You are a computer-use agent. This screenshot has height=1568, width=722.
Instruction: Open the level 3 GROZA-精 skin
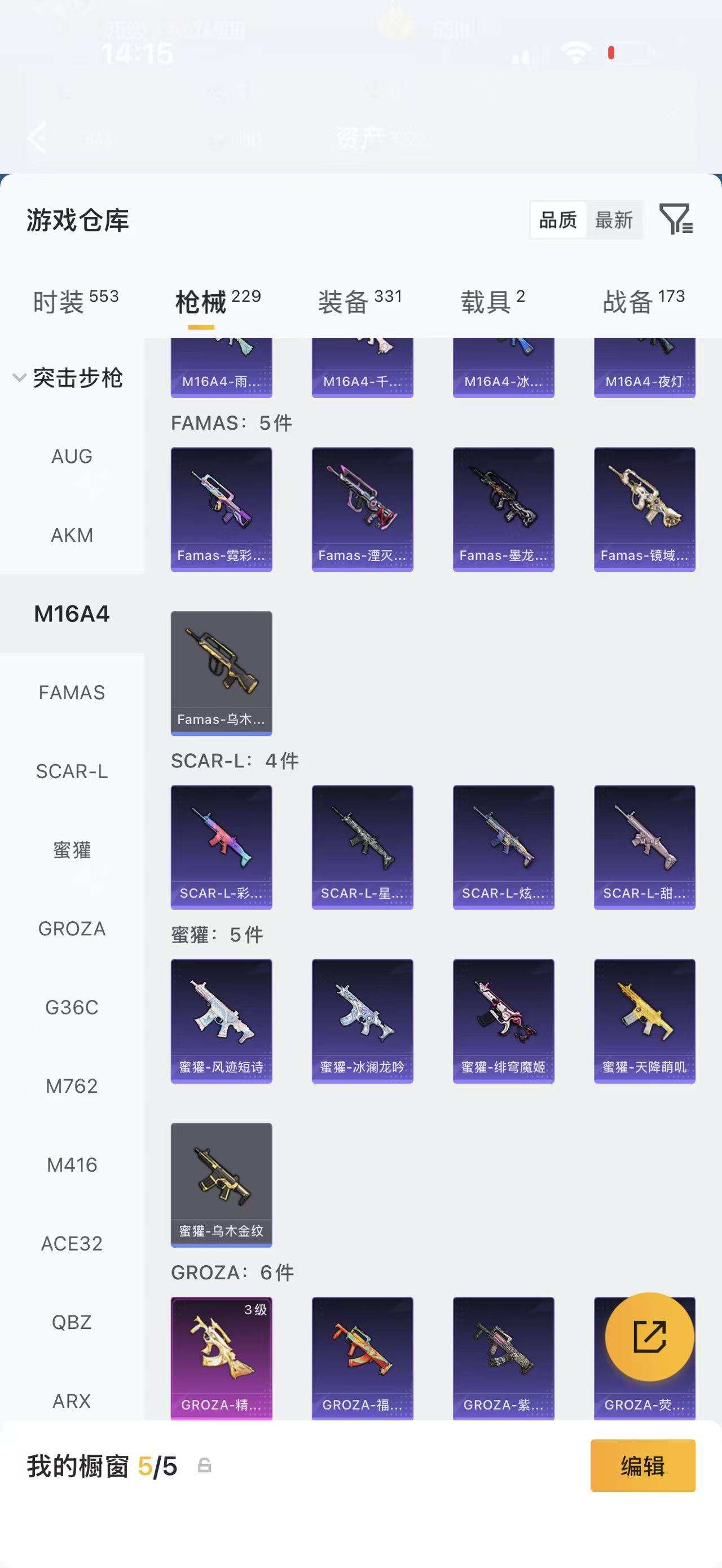click(x=221, y=1357)
